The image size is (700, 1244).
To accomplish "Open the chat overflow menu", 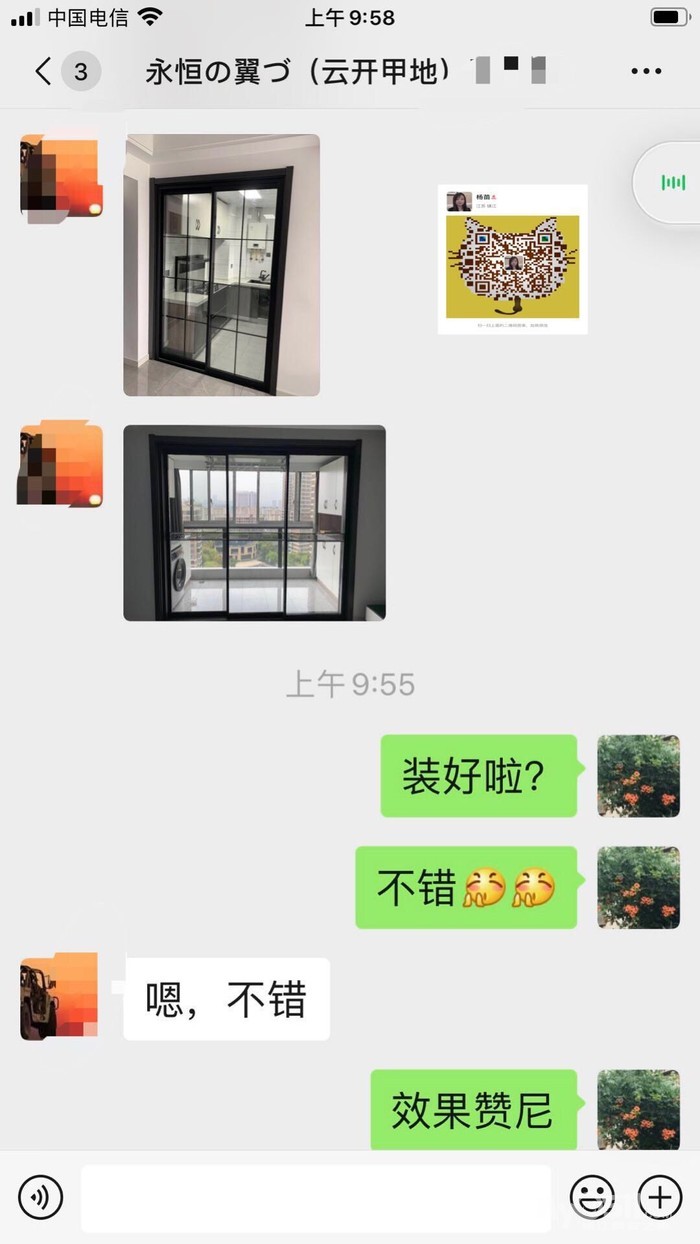I will pos(646,71).
